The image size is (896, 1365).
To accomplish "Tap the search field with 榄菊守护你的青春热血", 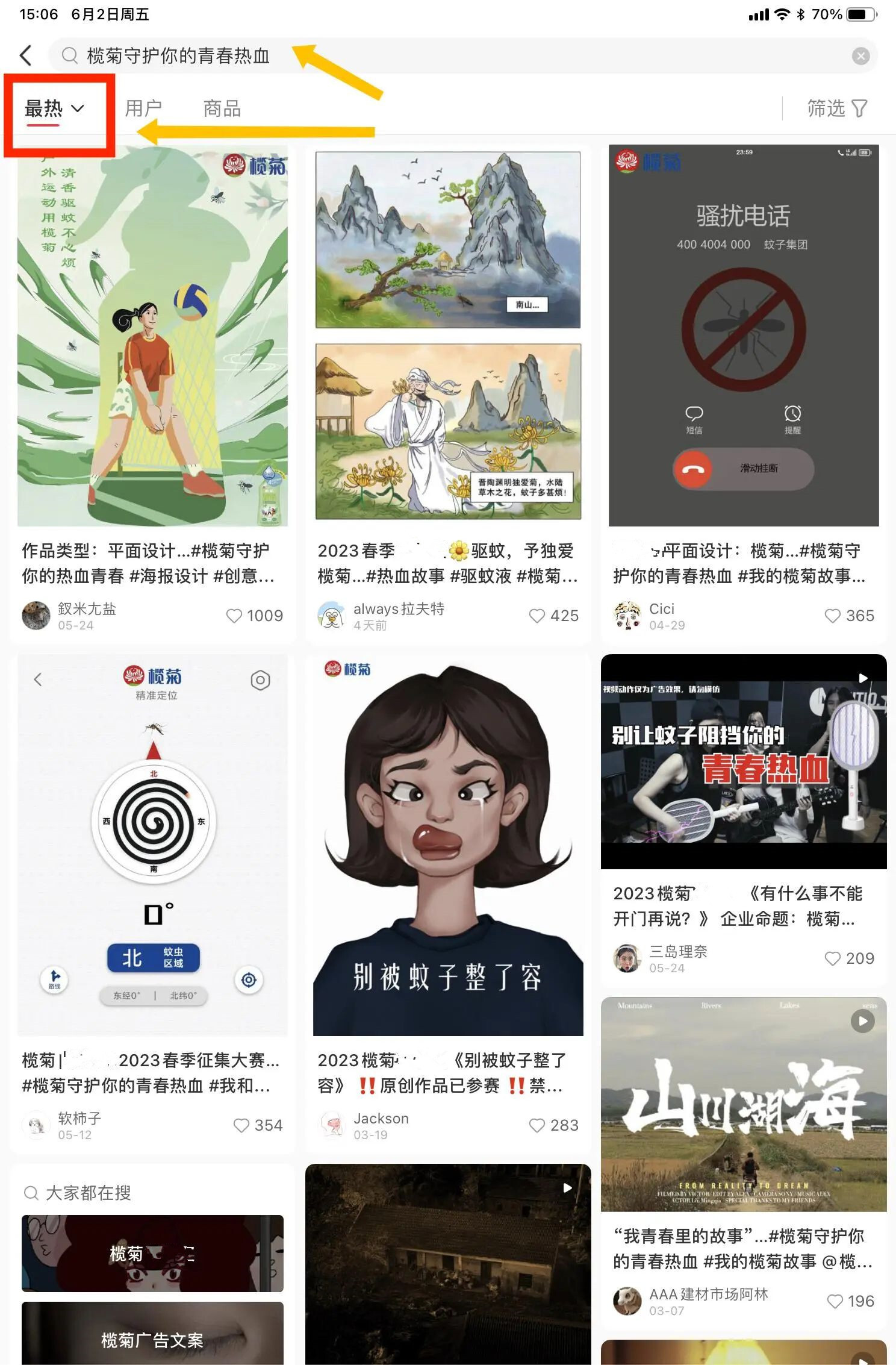I will pyautogui.click(x=422, y=55).
